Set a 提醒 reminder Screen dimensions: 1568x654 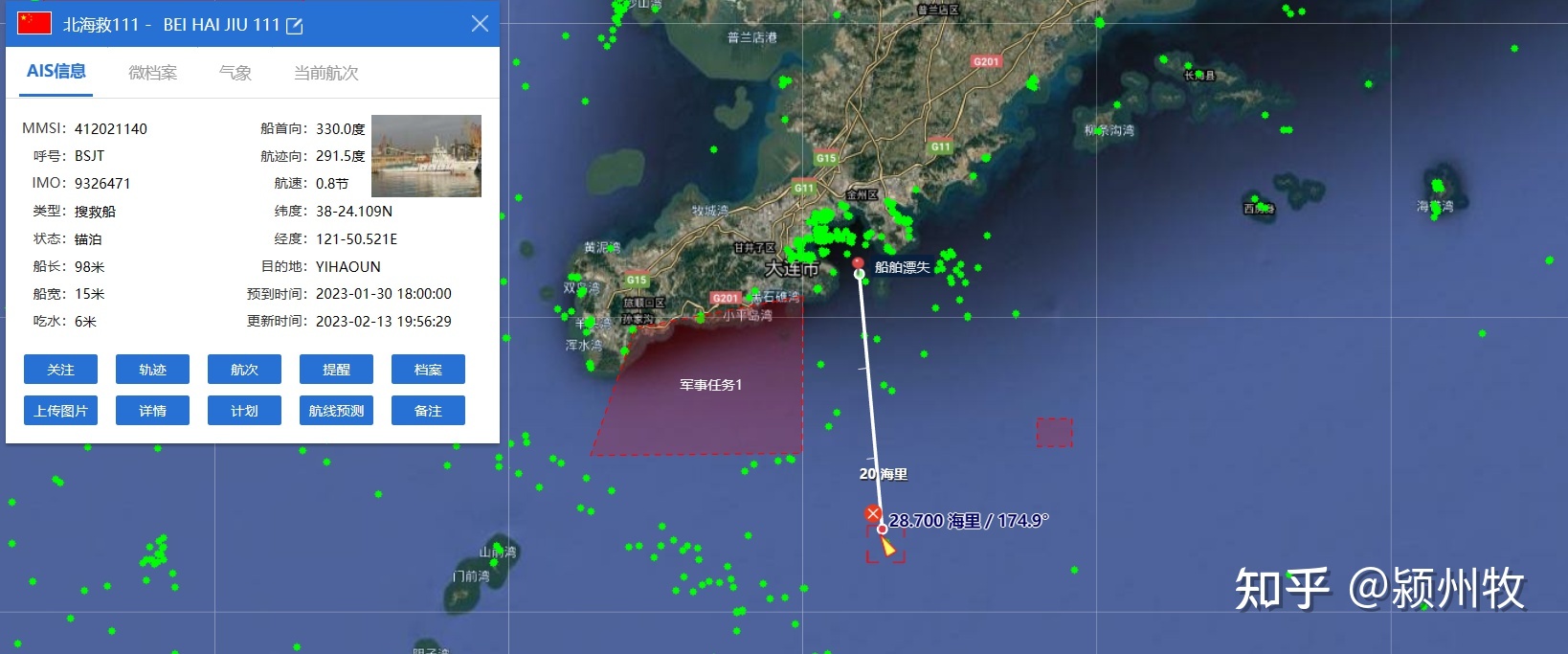[336, 370]
